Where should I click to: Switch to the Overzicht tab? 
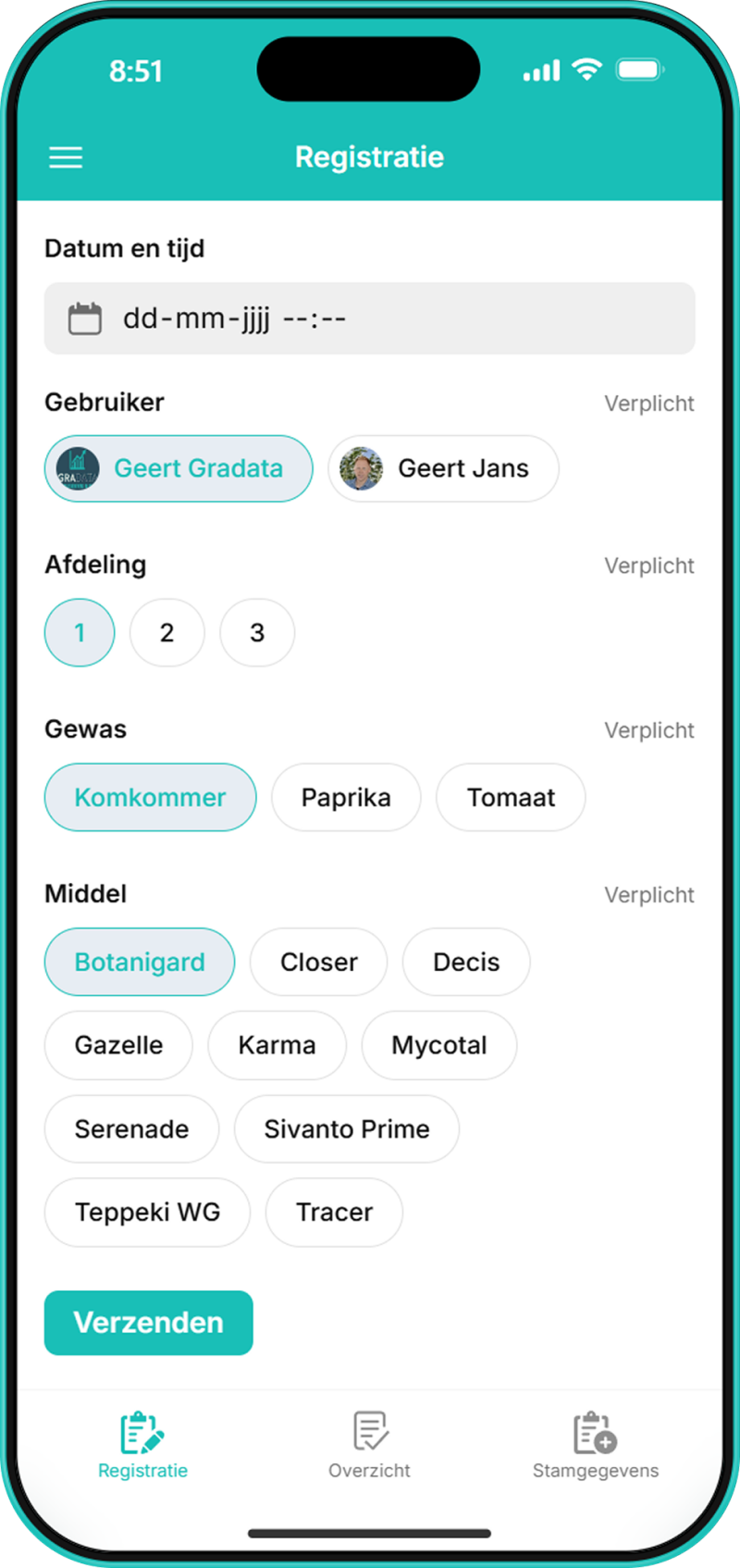[x=370, y=1444]
